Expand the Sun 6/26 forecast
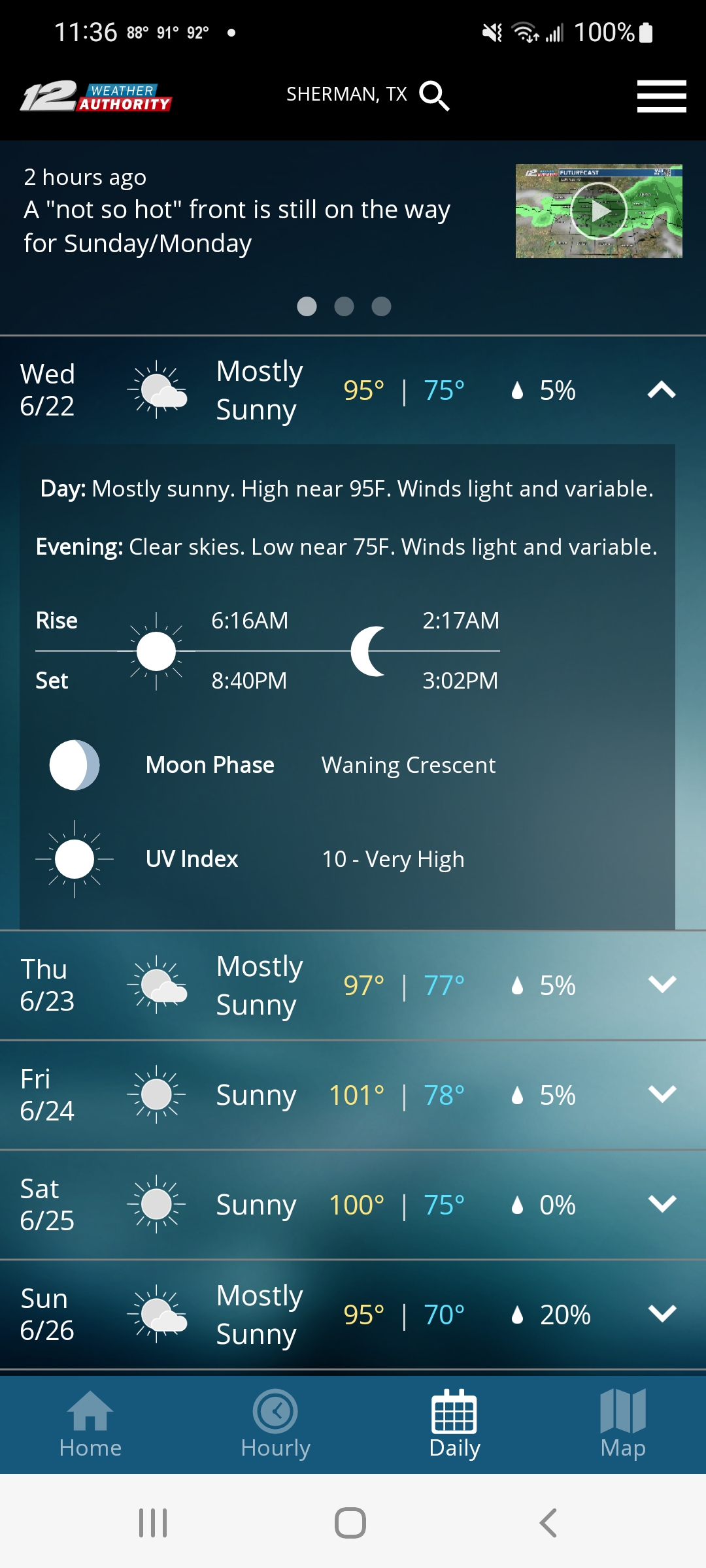 [661, 1313]
